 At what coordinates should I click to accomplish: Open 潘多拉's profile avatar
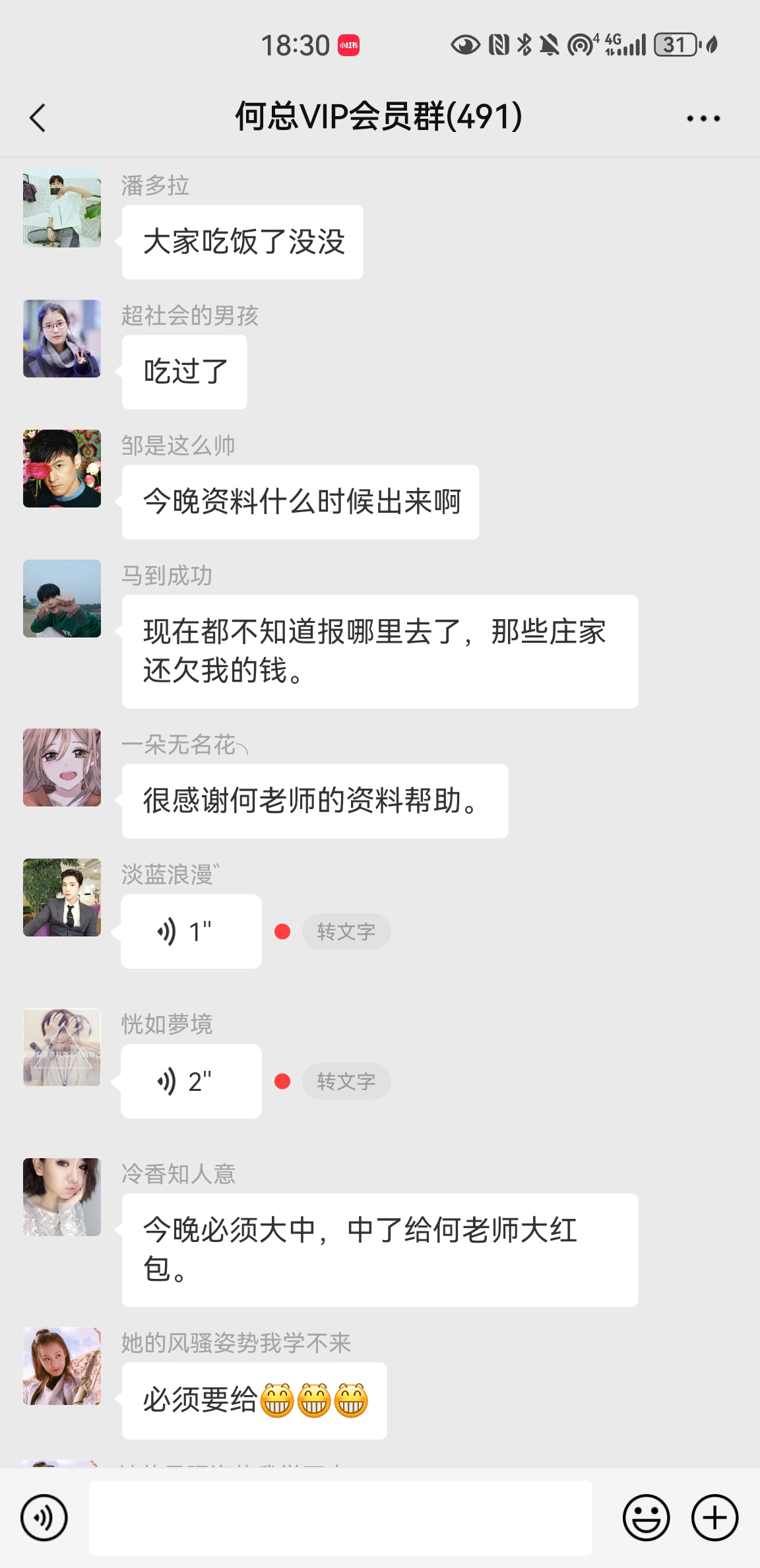(x=62, y=209)
